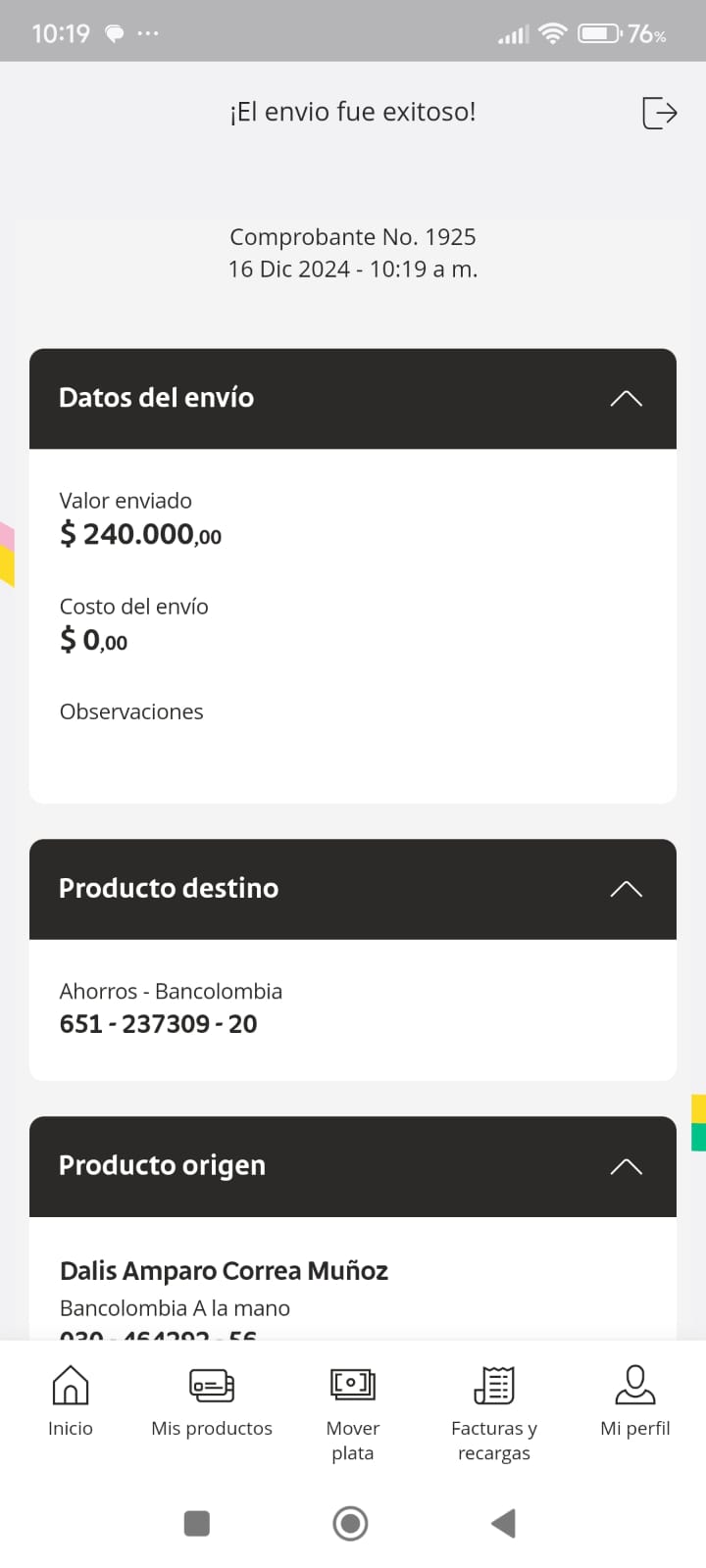Collapse the Datos del envío section
706x1568 pixels.
[626, 399]
